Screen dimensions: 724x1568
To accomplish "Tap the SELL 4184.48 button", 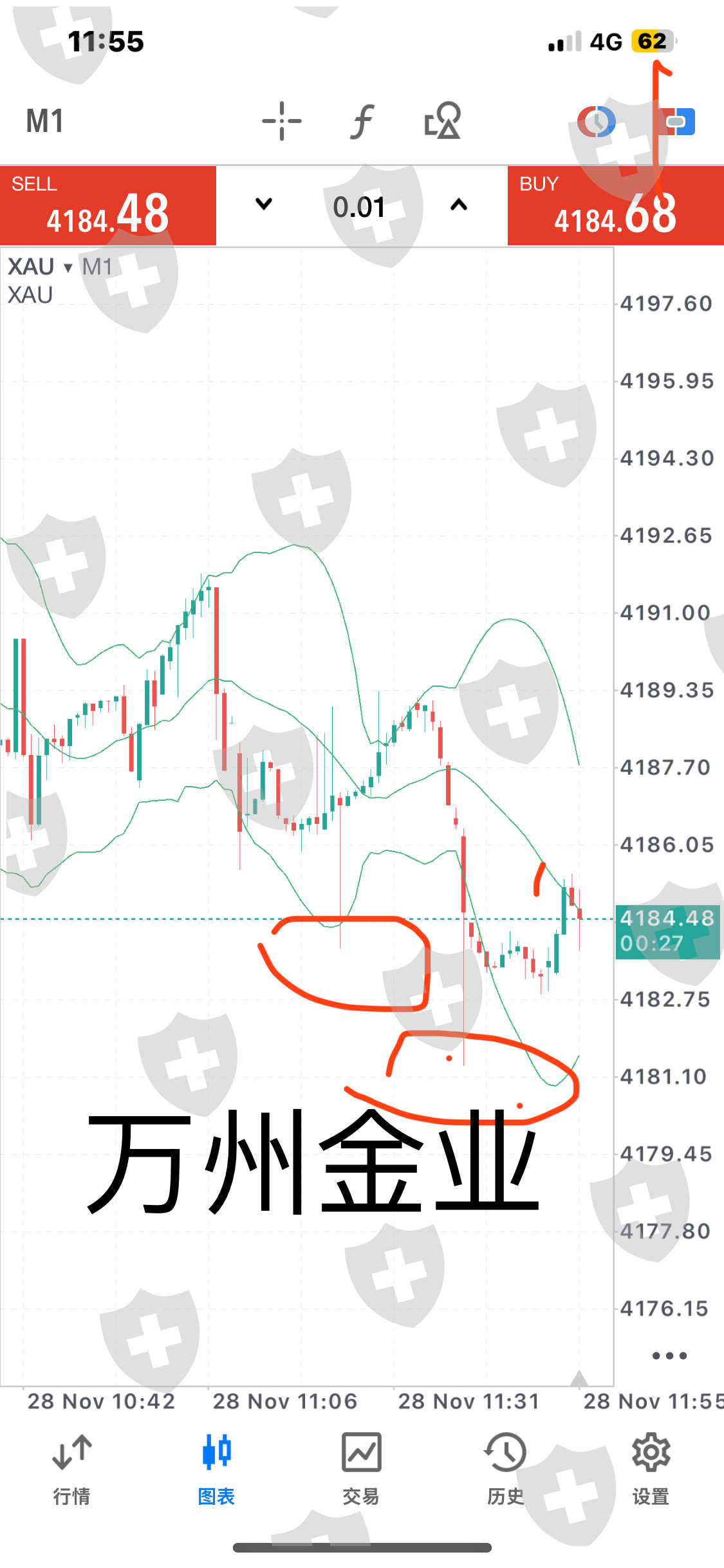I will pos(108,206).
